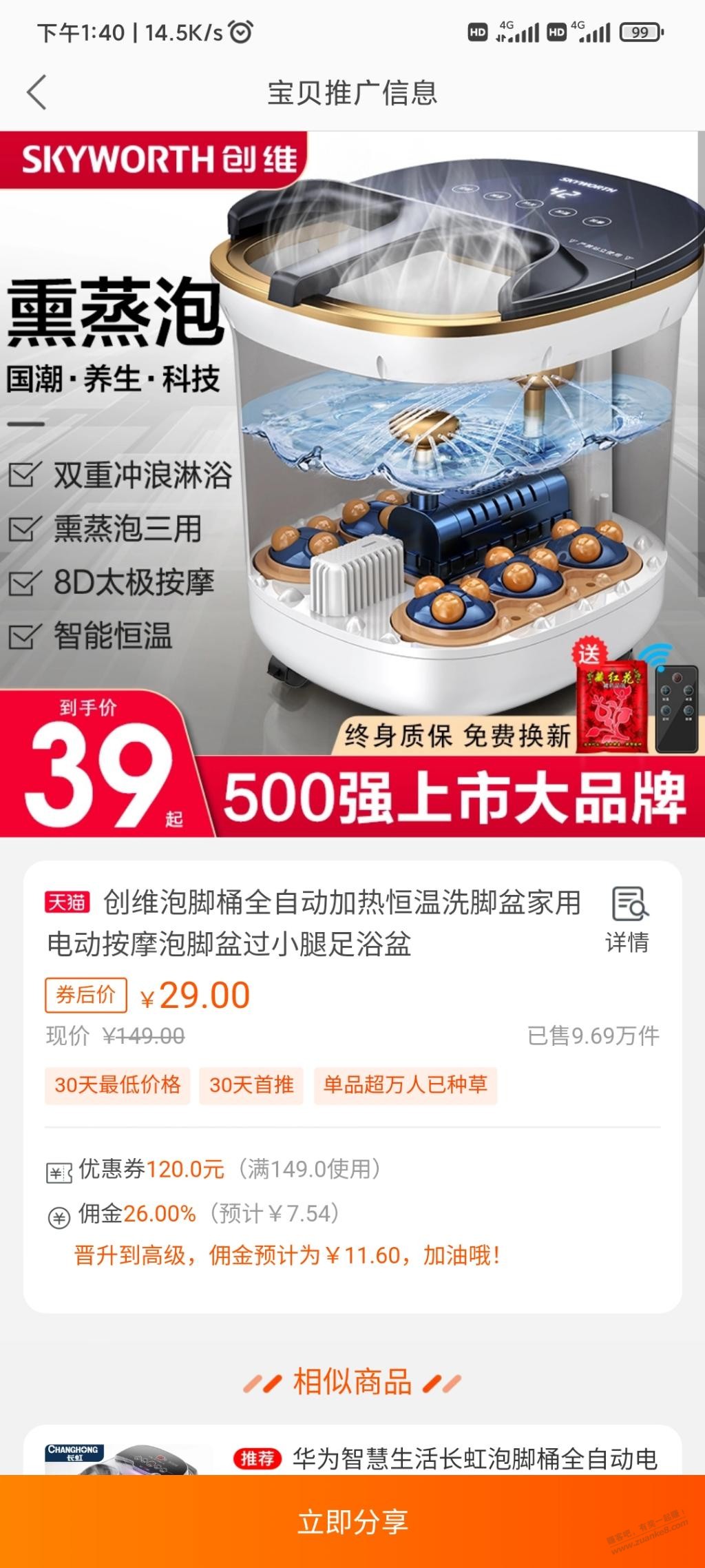Open the Skyworth foot bath product image
This screenshot has width=705, height=1568.
pos(352,484)
